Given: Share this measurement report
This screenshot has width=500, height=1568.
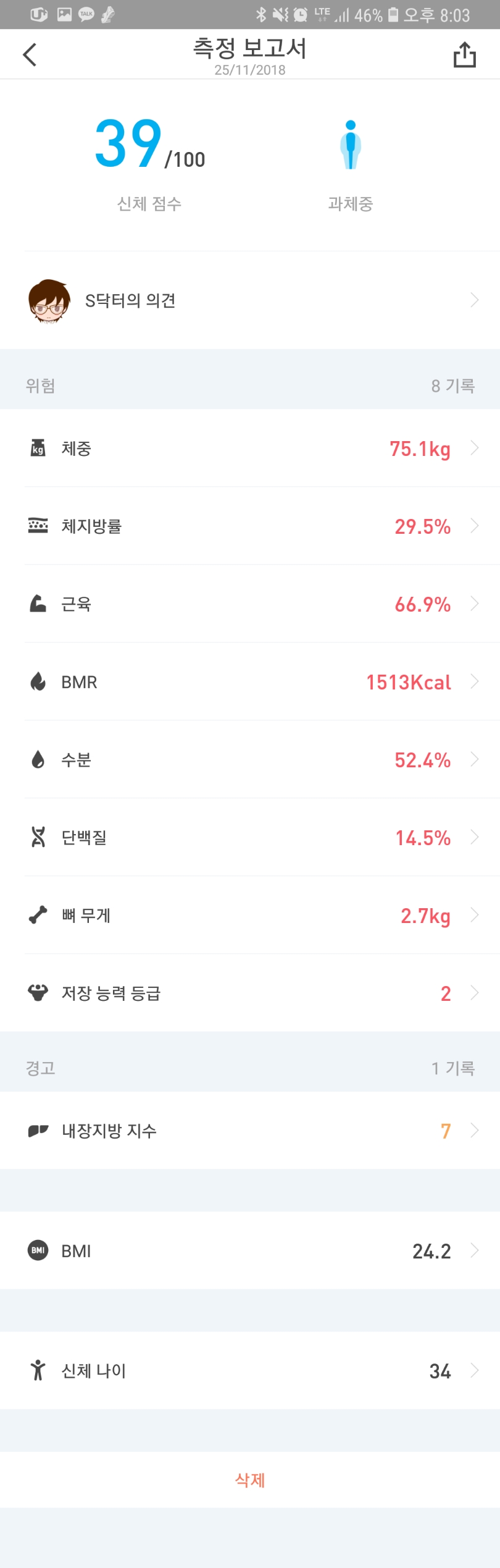Looking at the screenshot, I should click(x=464, y=54).
